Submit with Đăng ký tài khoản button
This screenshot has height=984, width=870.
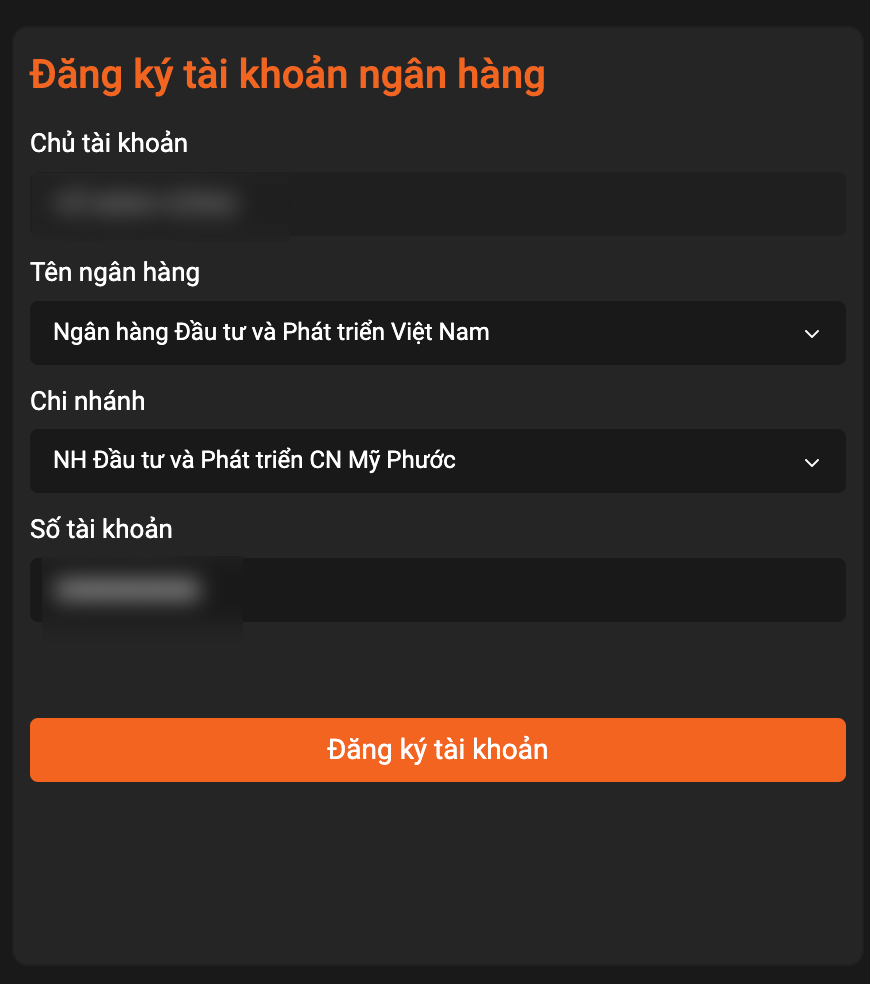[x=438, y=750]
